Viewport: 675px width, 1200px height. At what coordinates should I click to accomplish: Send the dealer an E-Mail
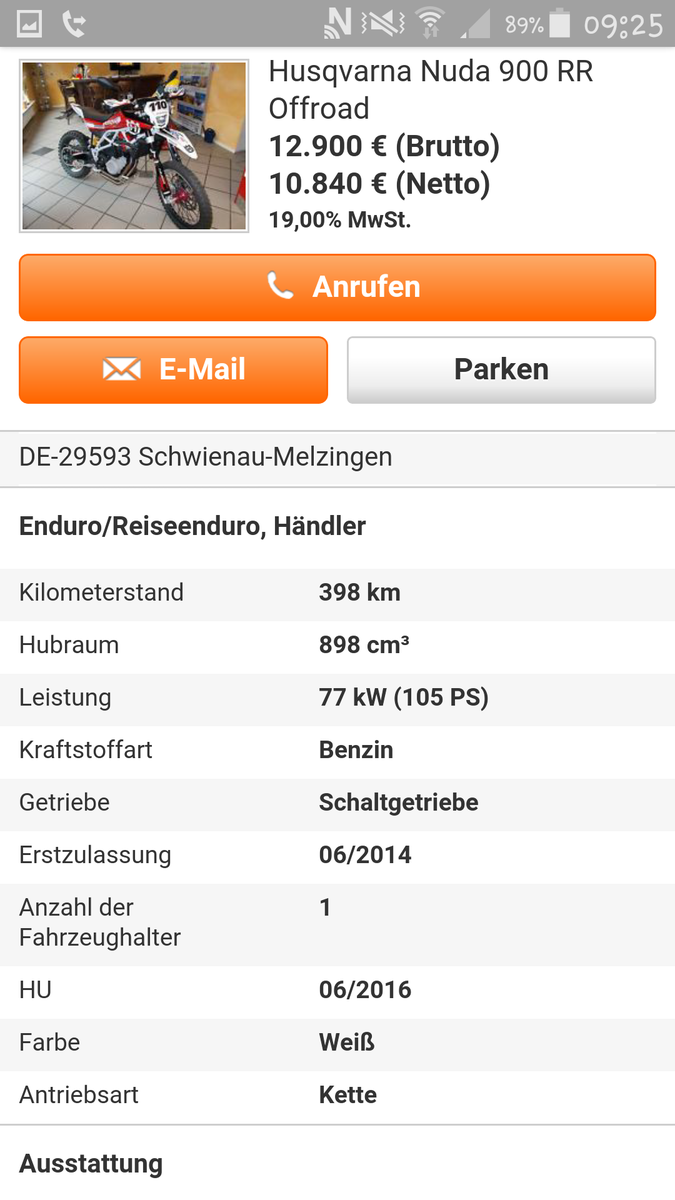click(x=173, y=369)
